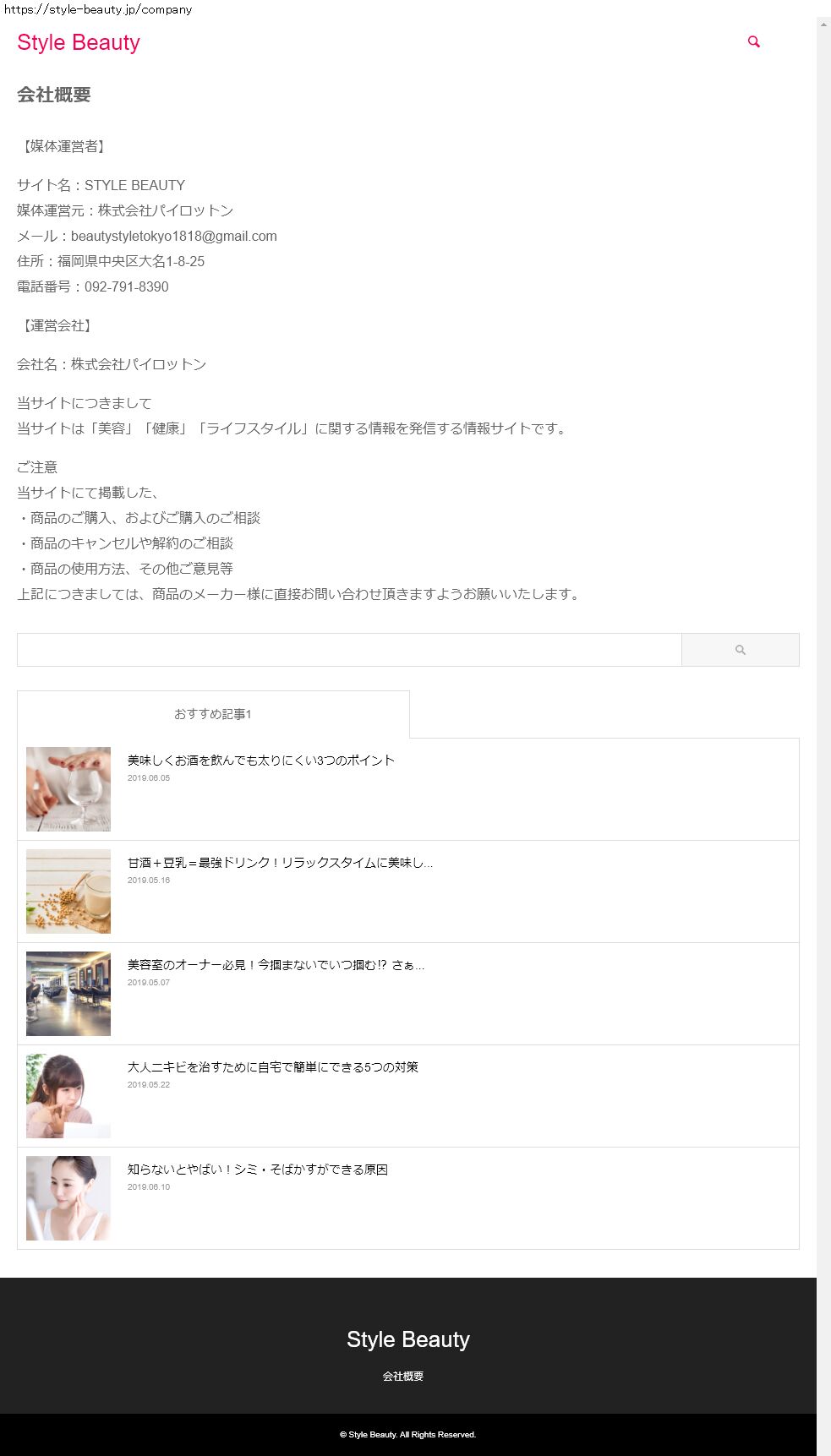Go to Style Beauty home via header title
831x1456 pixels.
79,42
